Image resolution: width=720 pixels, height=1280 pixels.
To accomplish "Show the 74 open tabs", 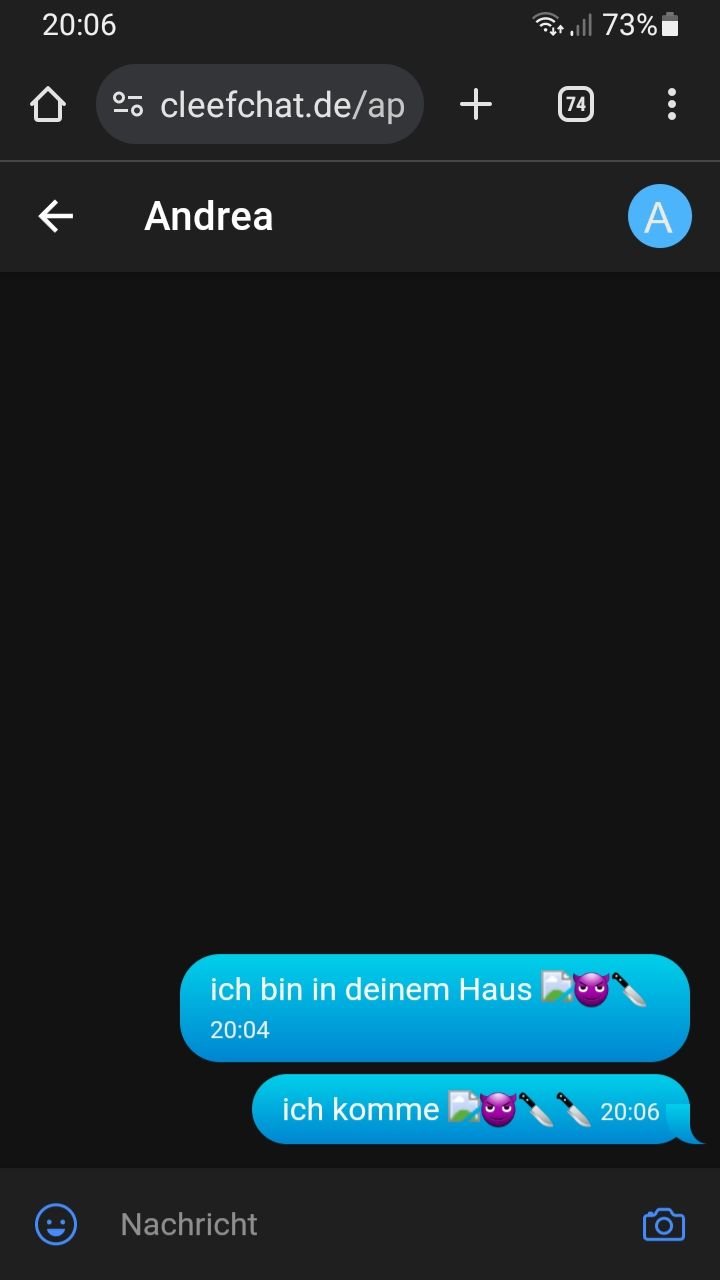I will coord(575,104).
